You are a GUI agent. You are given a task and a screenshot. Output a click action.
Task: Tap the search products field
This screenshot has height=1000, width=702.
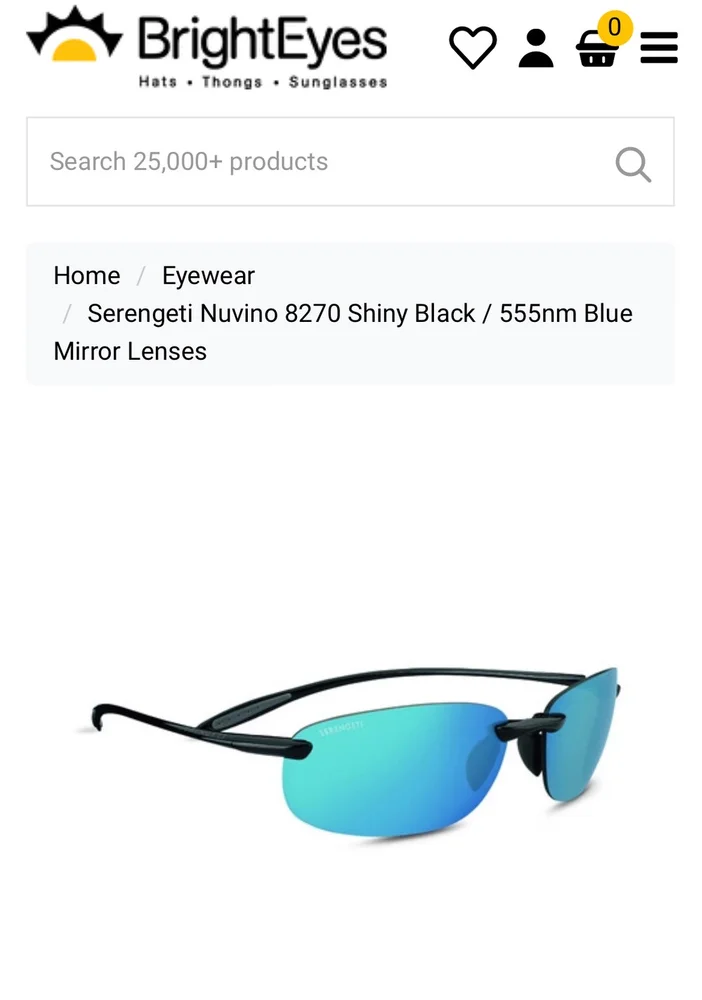(x=320, y=162)
